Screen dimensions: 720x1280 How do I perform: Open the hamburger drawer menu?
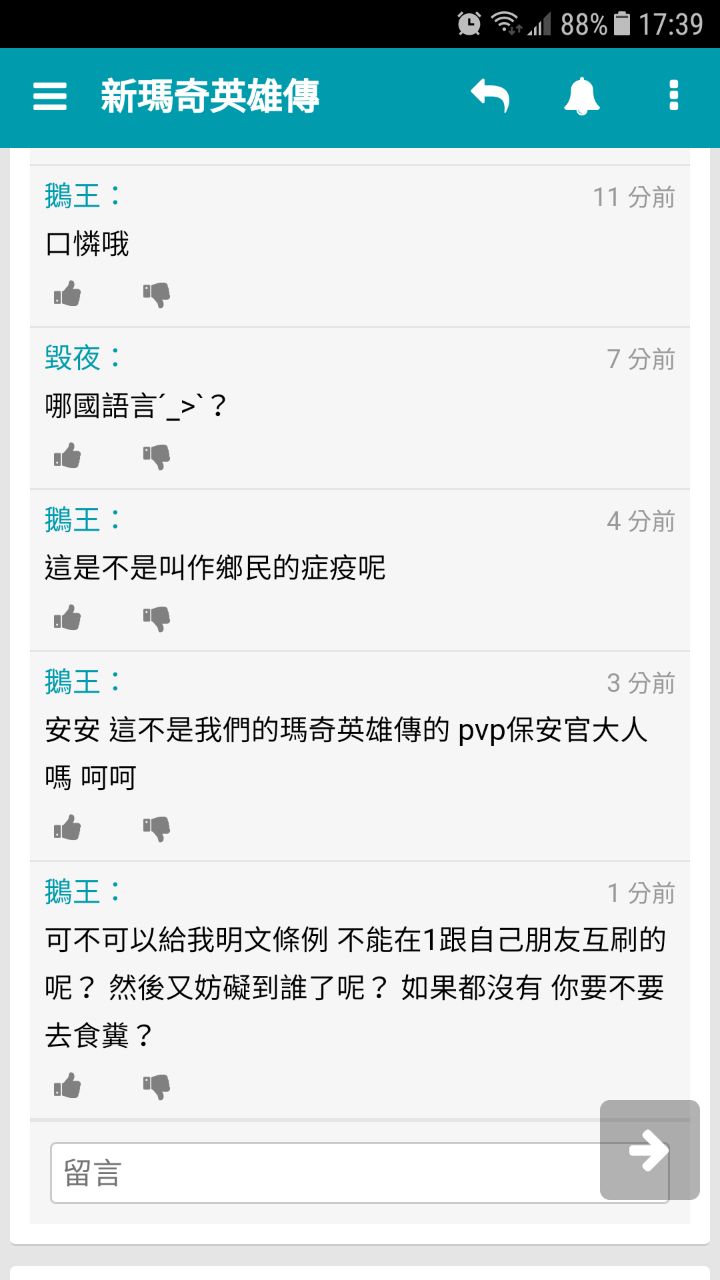50,97
